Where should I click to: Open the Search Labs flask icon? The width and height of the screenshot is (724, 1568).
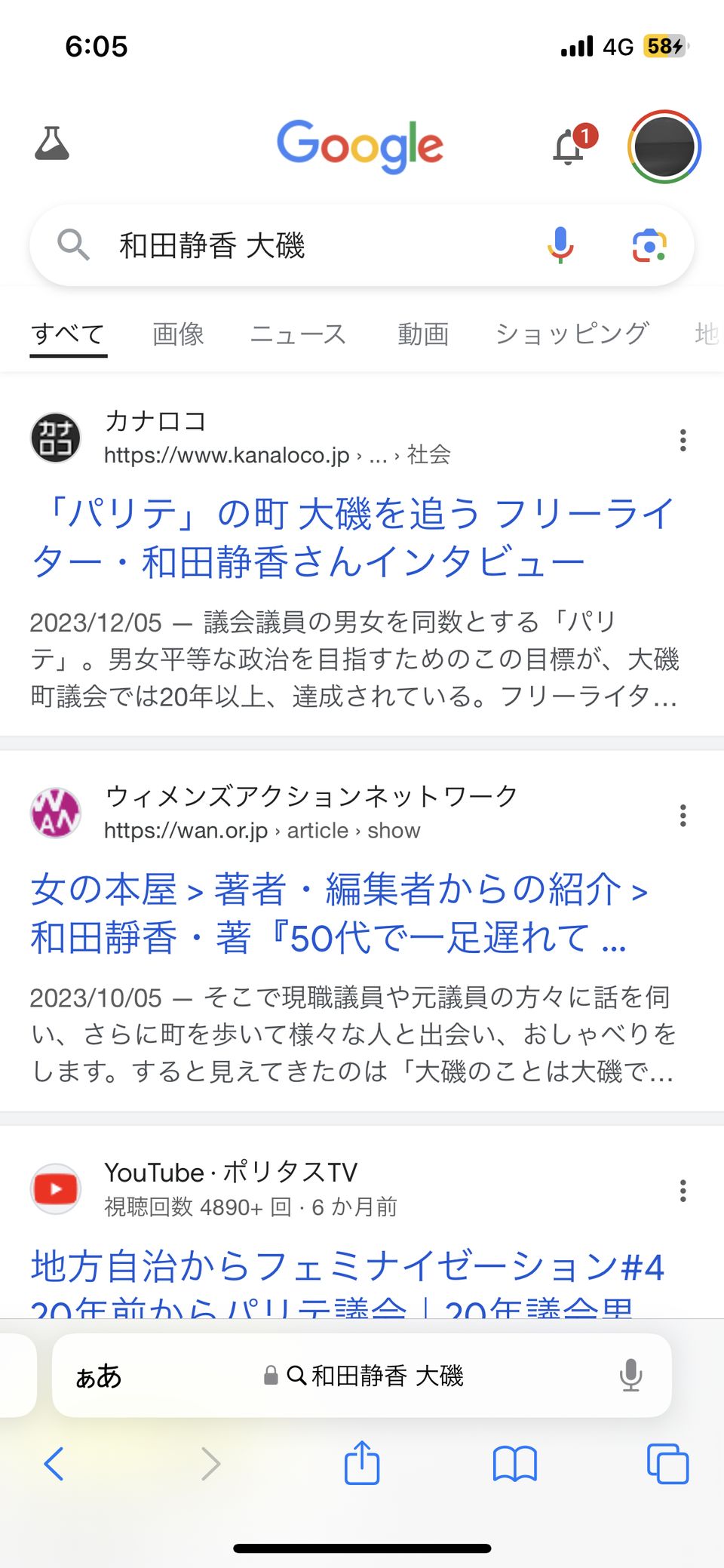[x=52, y=143]
